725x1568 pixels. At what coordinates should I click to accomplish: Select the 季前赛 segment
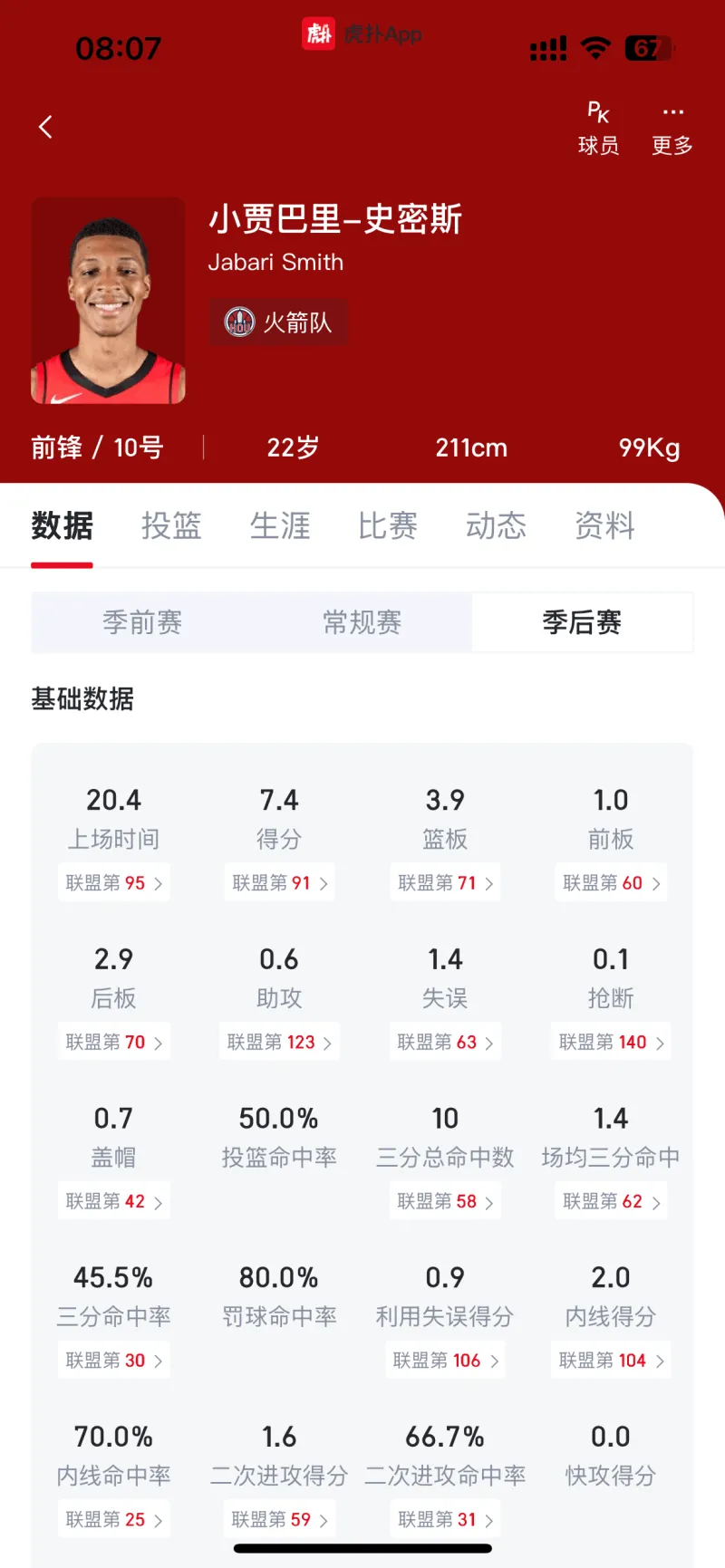[142, 623]
